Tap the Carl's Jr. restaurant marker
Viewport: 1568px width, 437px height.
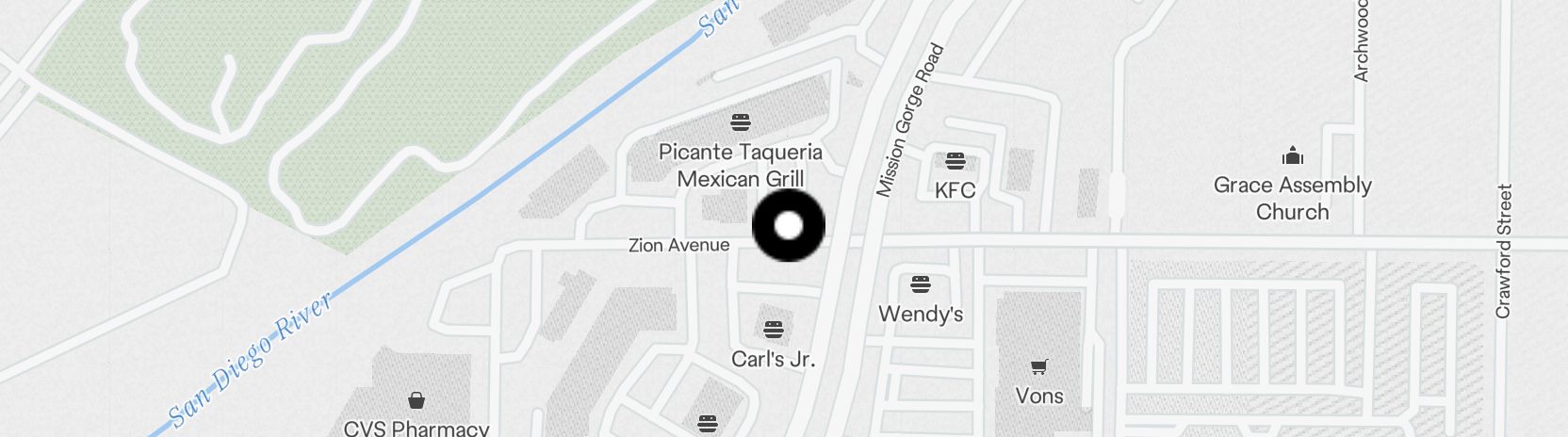774,330
